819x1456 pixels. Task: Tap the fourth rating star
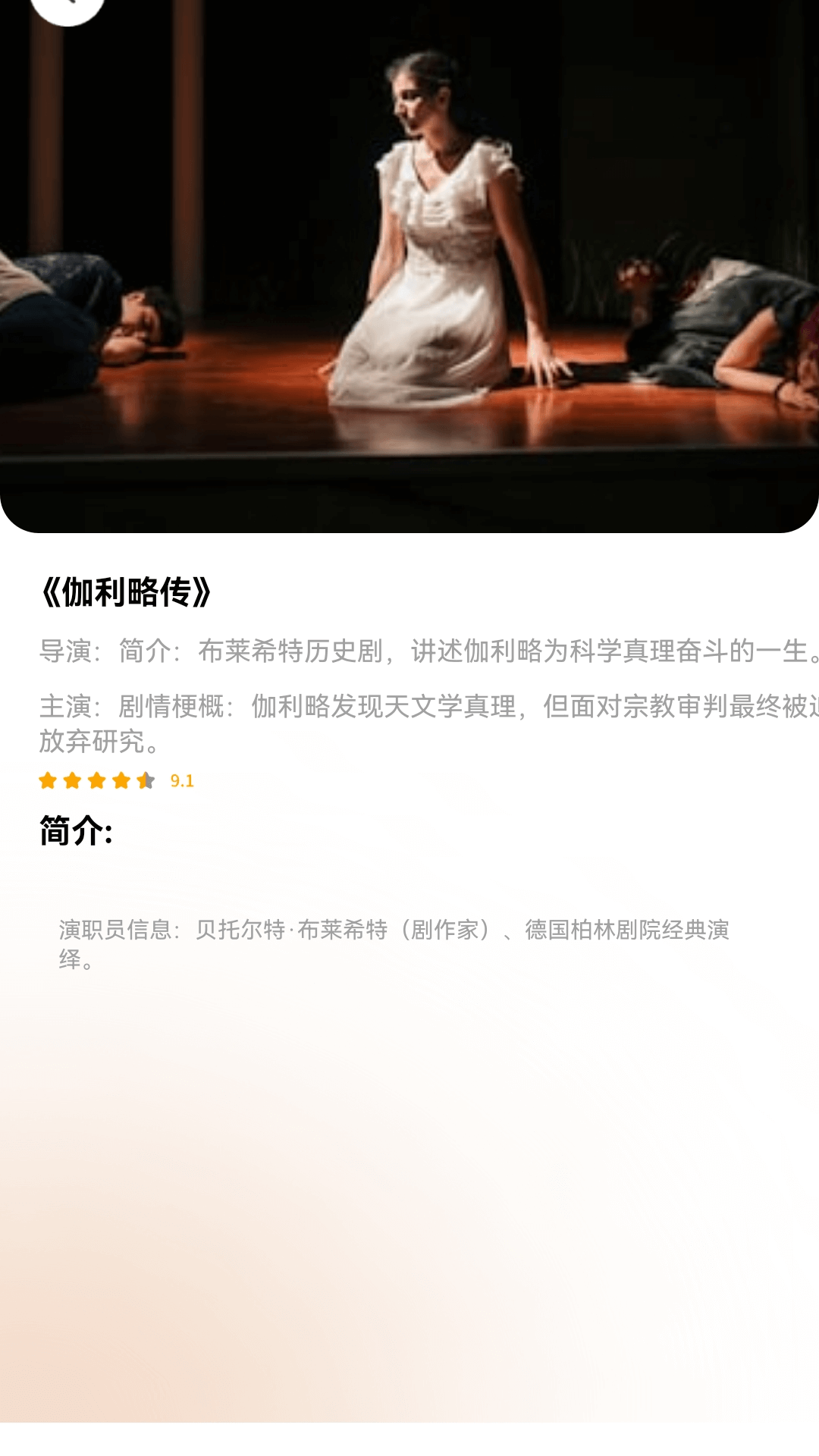coord(121,780)
